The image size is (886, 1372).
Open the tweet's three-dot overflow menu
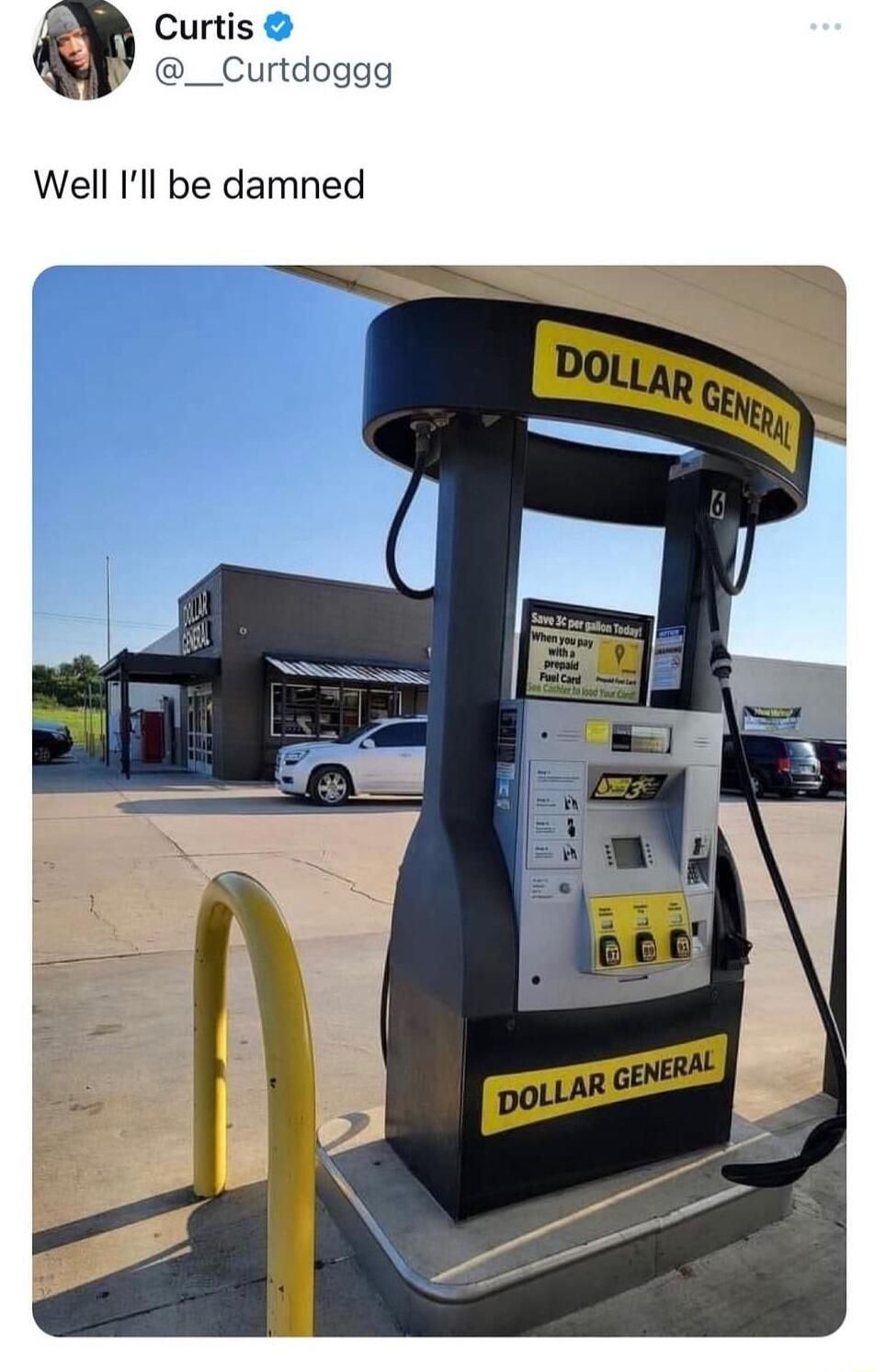tap(825, 28)
